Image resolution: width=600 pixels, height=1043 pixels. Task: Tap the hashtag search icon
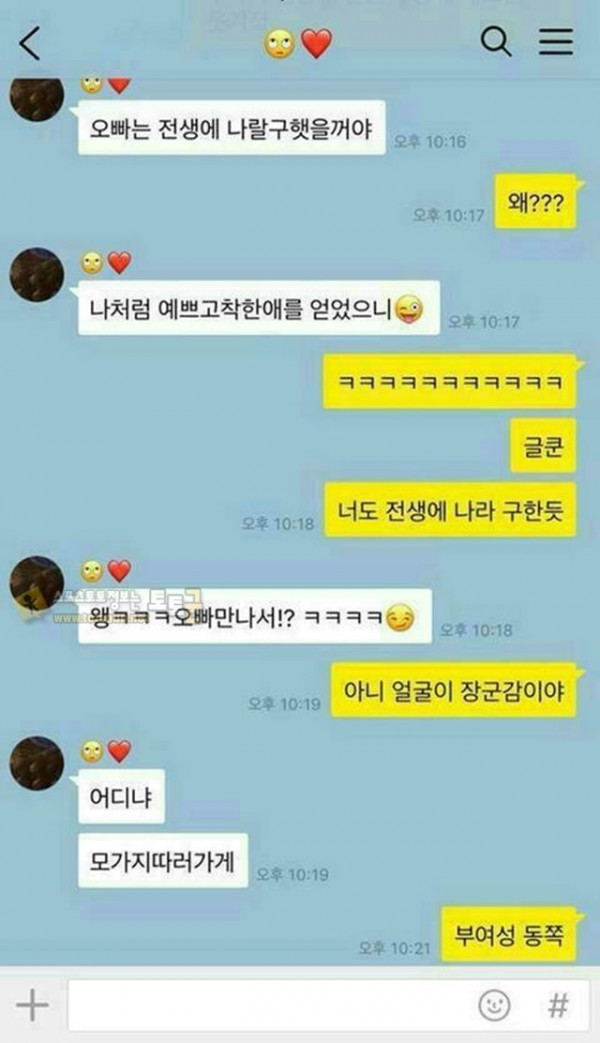click(557, 1004)
